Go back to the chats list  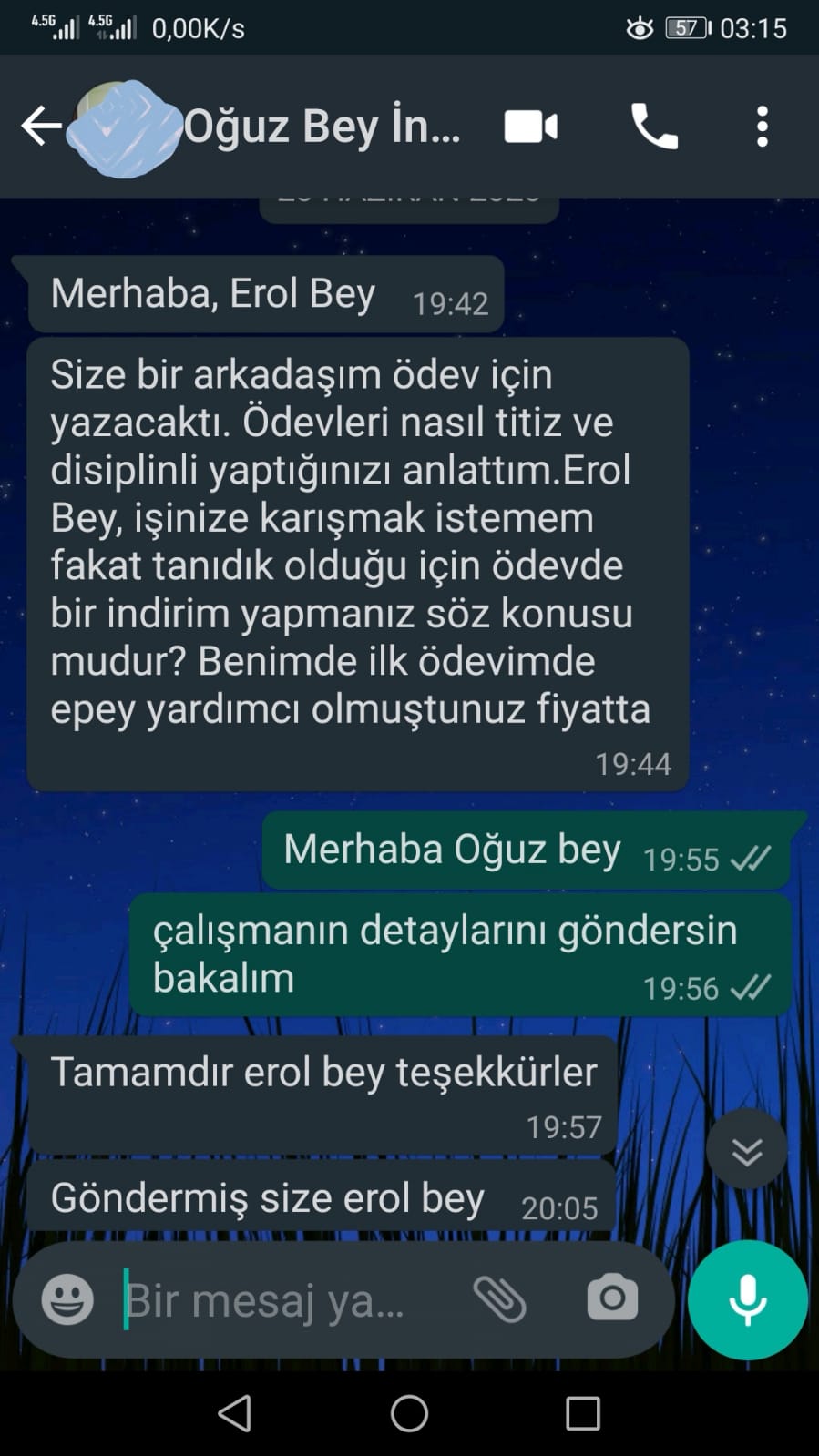[41, 127]
